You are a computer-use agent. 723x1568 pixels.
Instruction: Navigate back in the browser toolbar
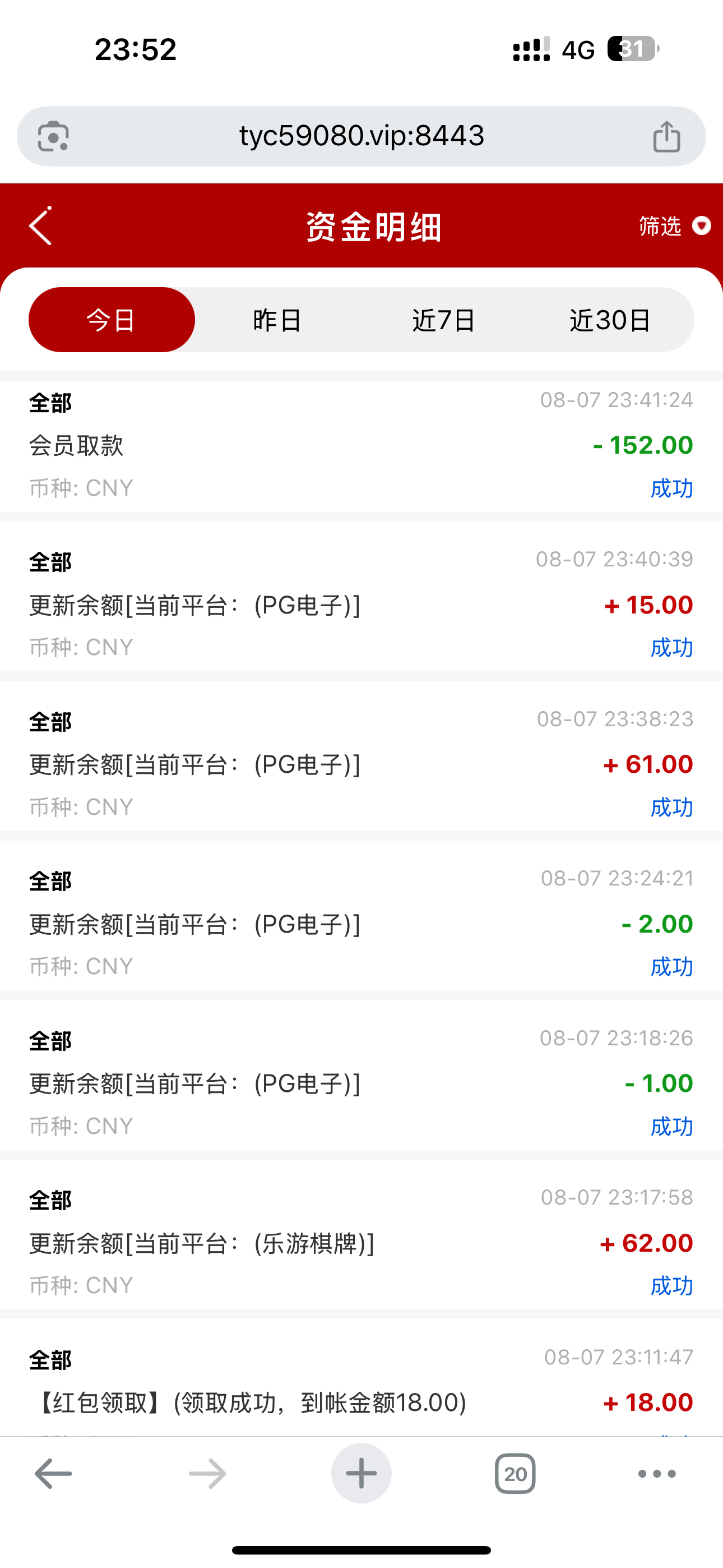(54, 1474)
